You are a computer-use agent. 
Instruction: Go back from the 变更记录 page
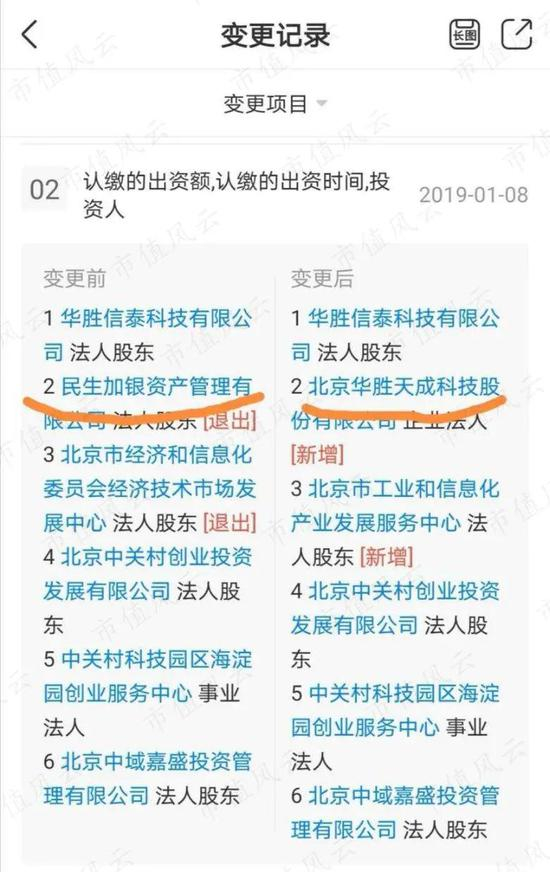click(29, 34)
